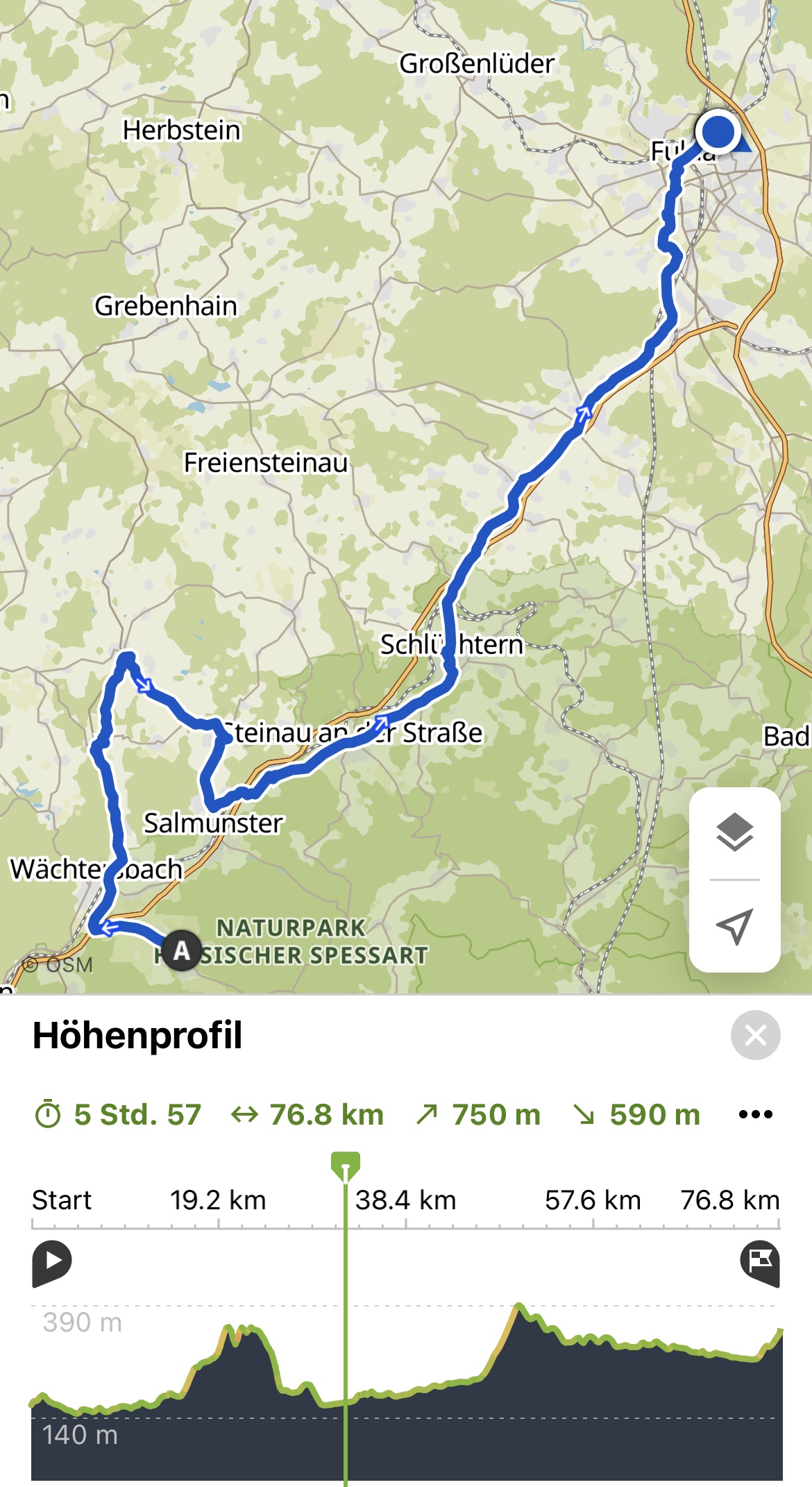Close the Höhenprofil panel
Screen dimensions: 812x1487
point(755,1035)
